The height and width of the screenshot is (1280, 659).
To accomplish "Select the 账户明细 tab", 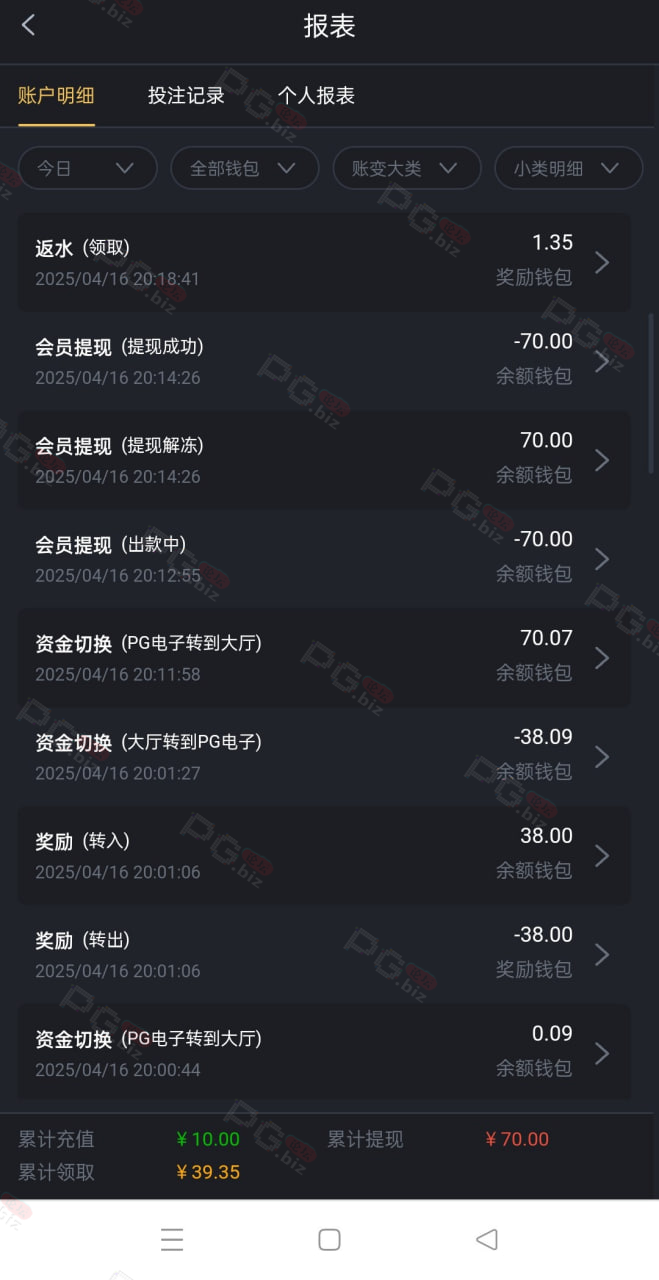I will tap(56, 95).
